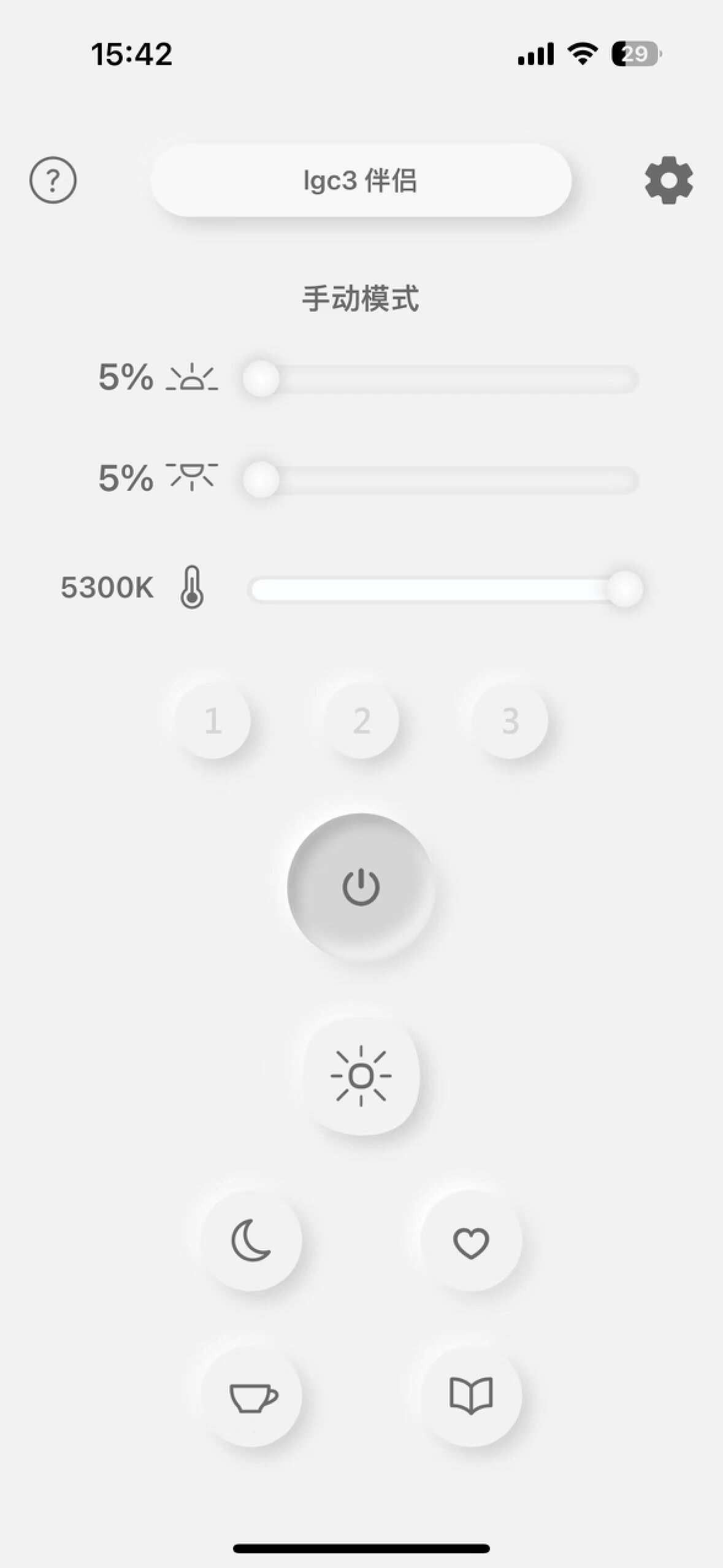Select preset 2
The height and width of the screenshot is (1568, 723).
click(362, 720)
